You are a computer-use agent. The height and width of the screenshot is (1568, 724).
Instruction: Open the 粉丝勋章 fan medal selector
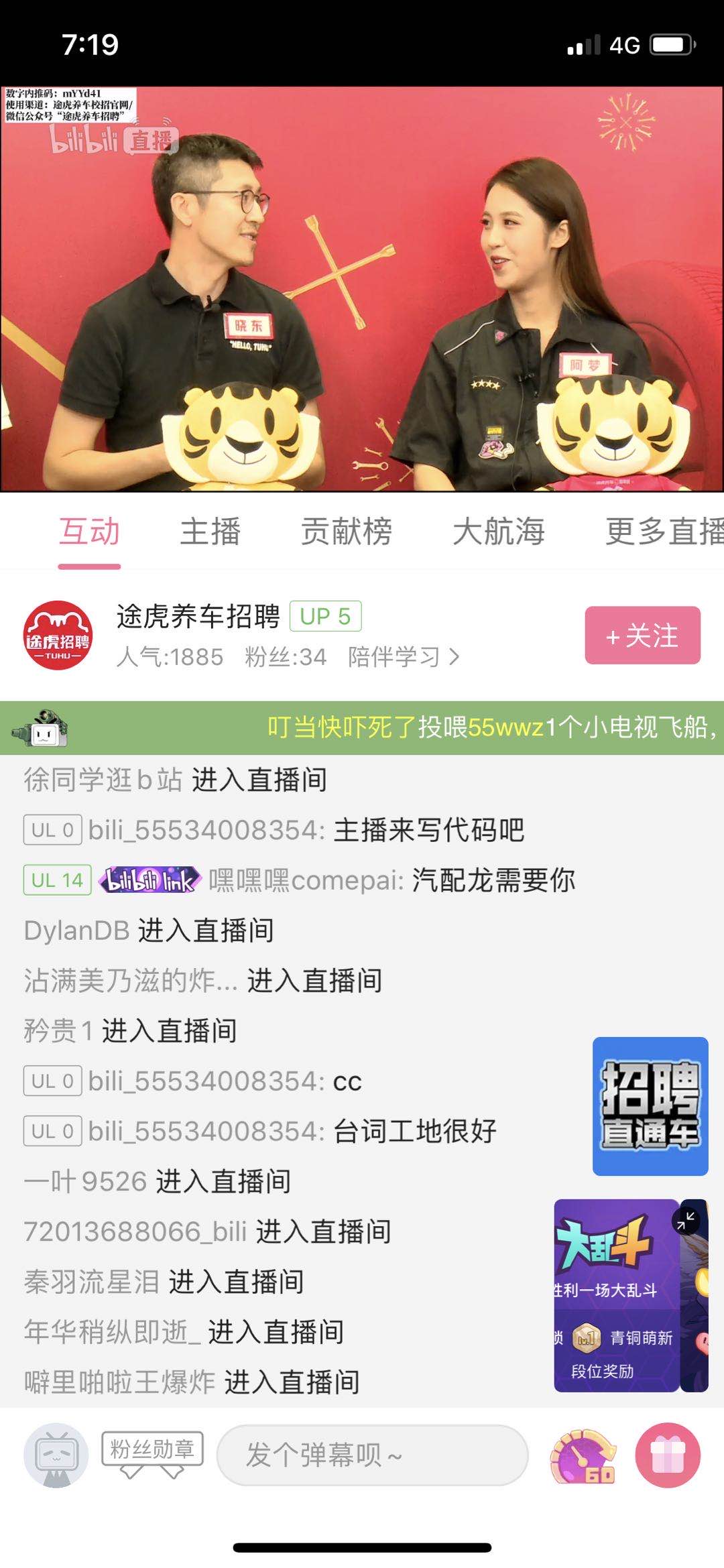coord(152,1453)
